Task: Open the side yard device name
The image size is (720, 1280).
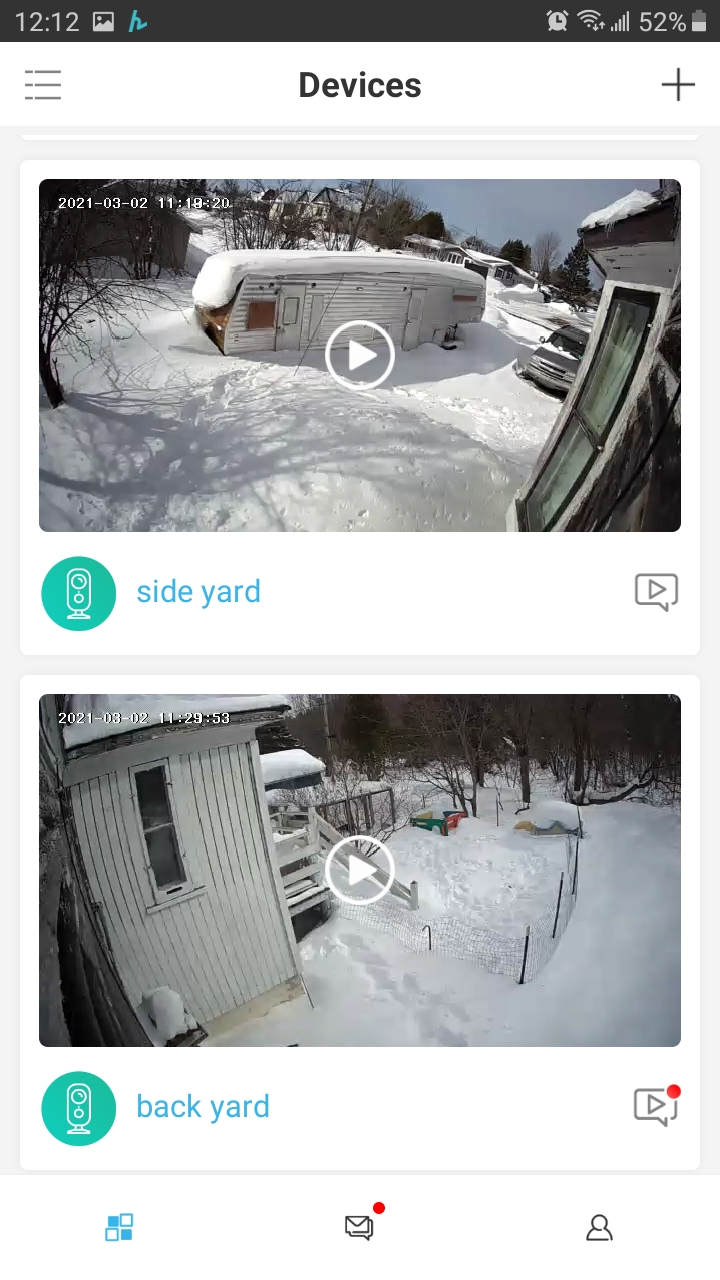Action: [x=198, y=592]
